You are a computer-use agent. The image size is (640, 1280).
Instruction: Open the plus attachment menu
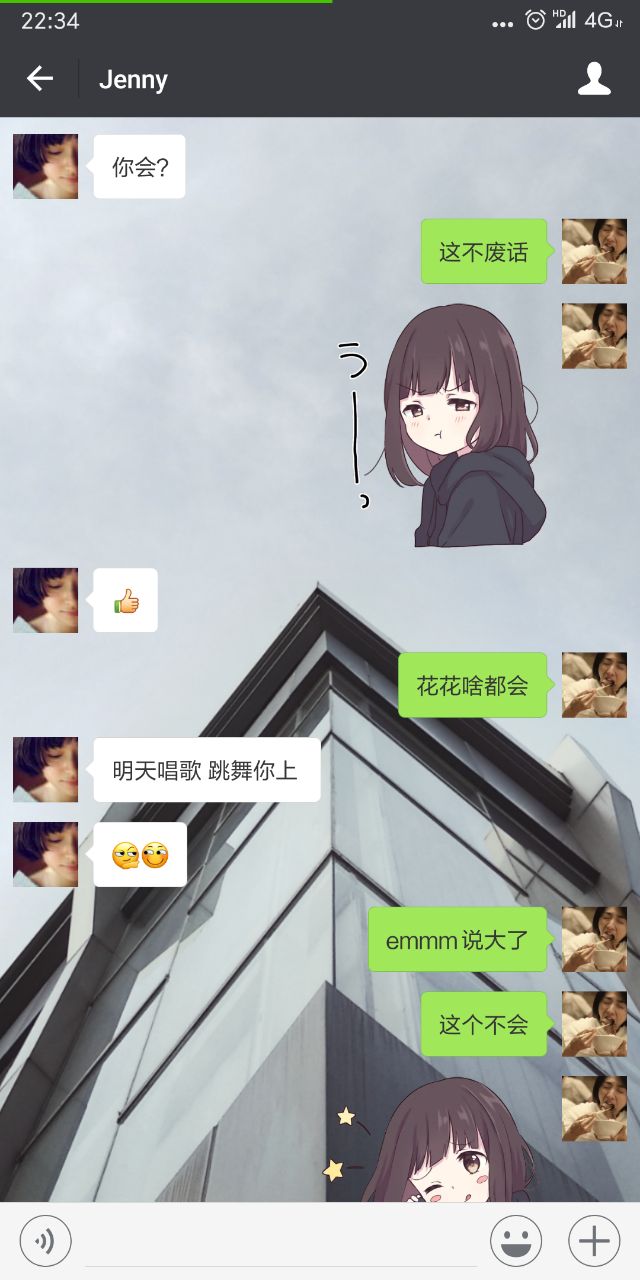pyautogui.click(x=594, y=1242)
